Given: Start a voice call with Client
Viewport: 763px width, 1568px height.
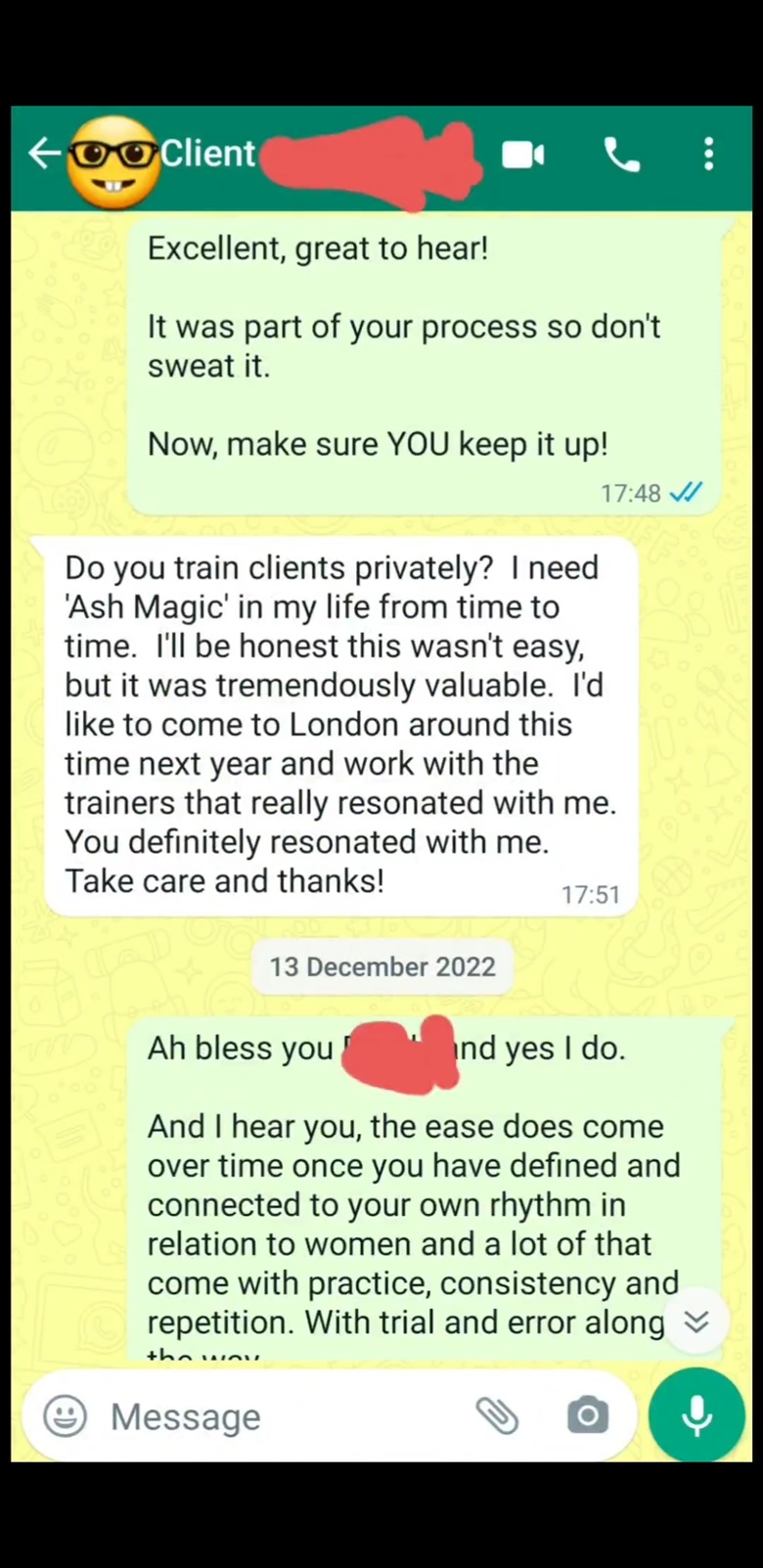Looking at the screenshot, I should 622,155.
